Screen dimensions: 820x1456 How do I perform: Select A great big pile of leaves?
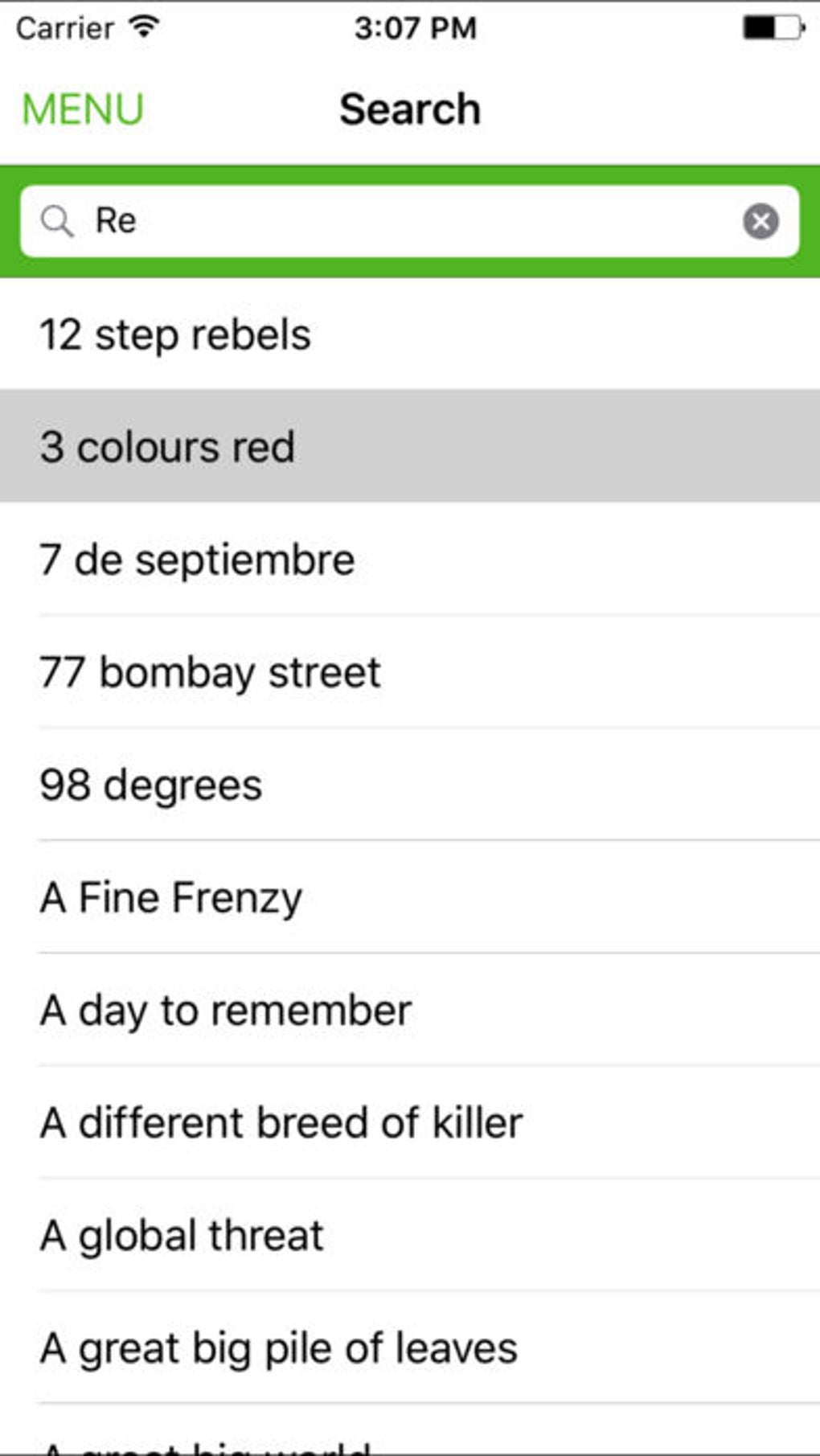coord(410,1347)
